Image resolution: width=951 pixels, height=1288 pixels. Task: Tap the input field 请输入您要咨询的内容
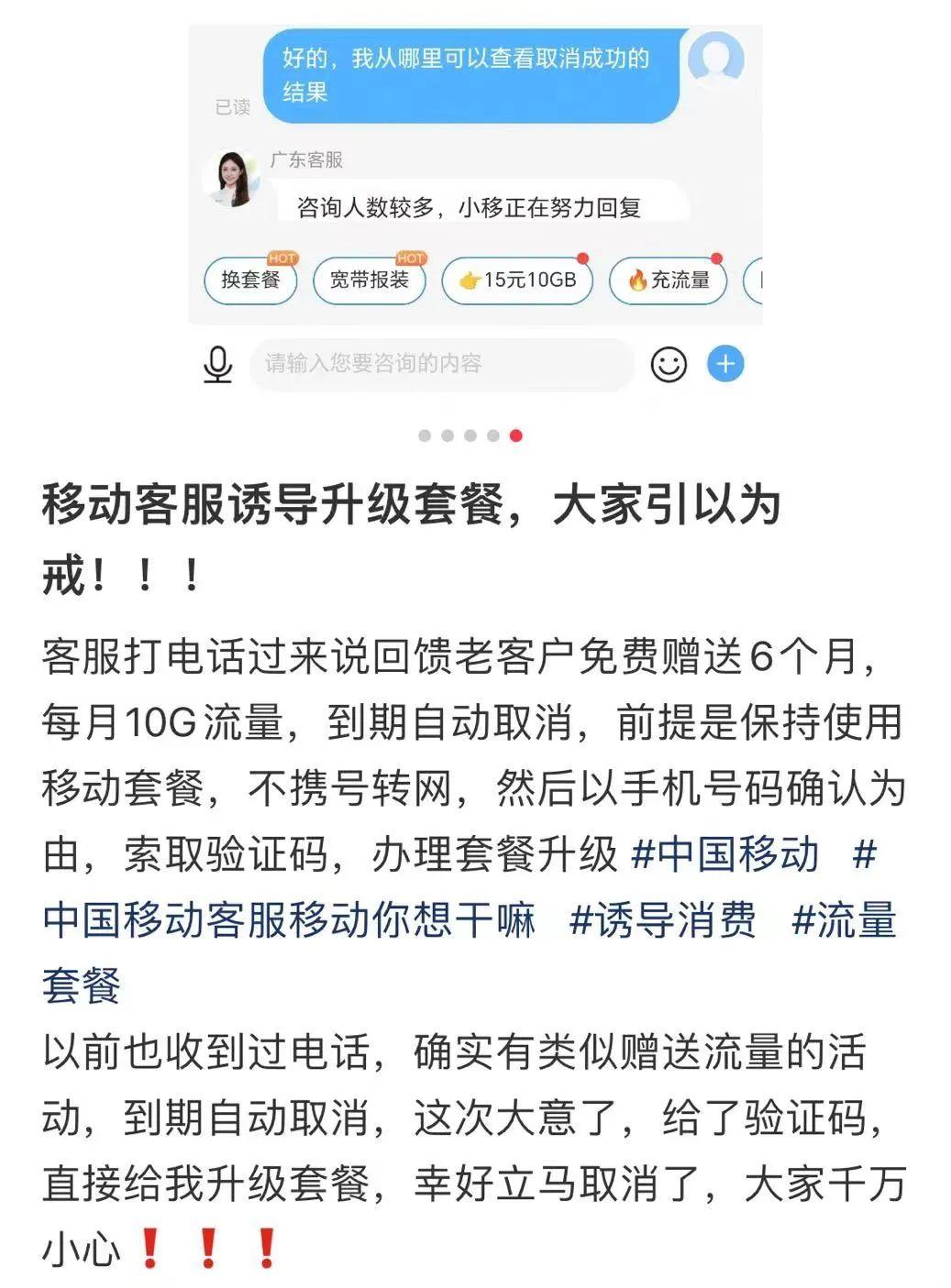(x=440, y=363)
